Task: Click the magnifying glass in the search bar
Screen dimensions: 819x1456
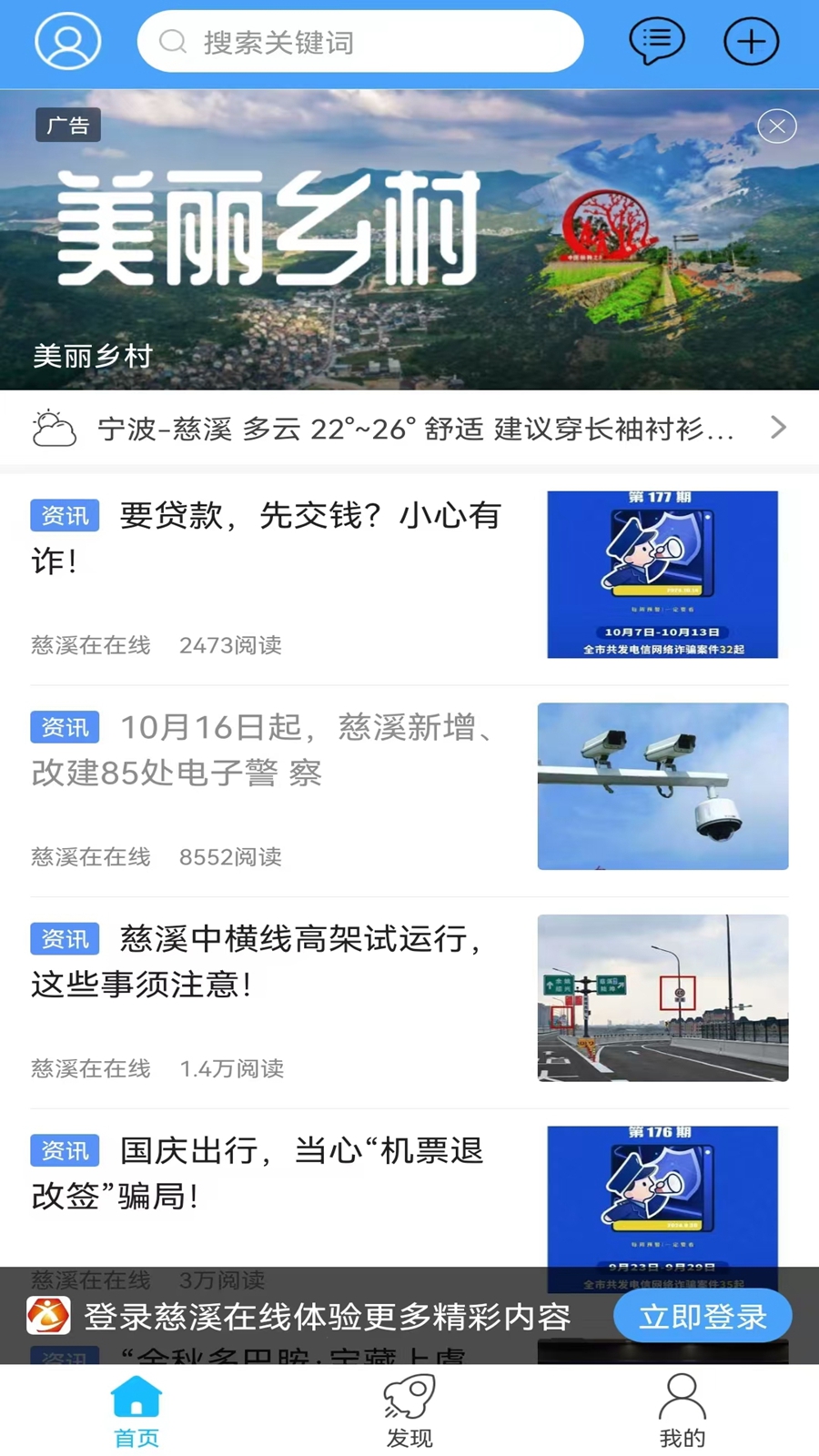Action: (171, 41)
